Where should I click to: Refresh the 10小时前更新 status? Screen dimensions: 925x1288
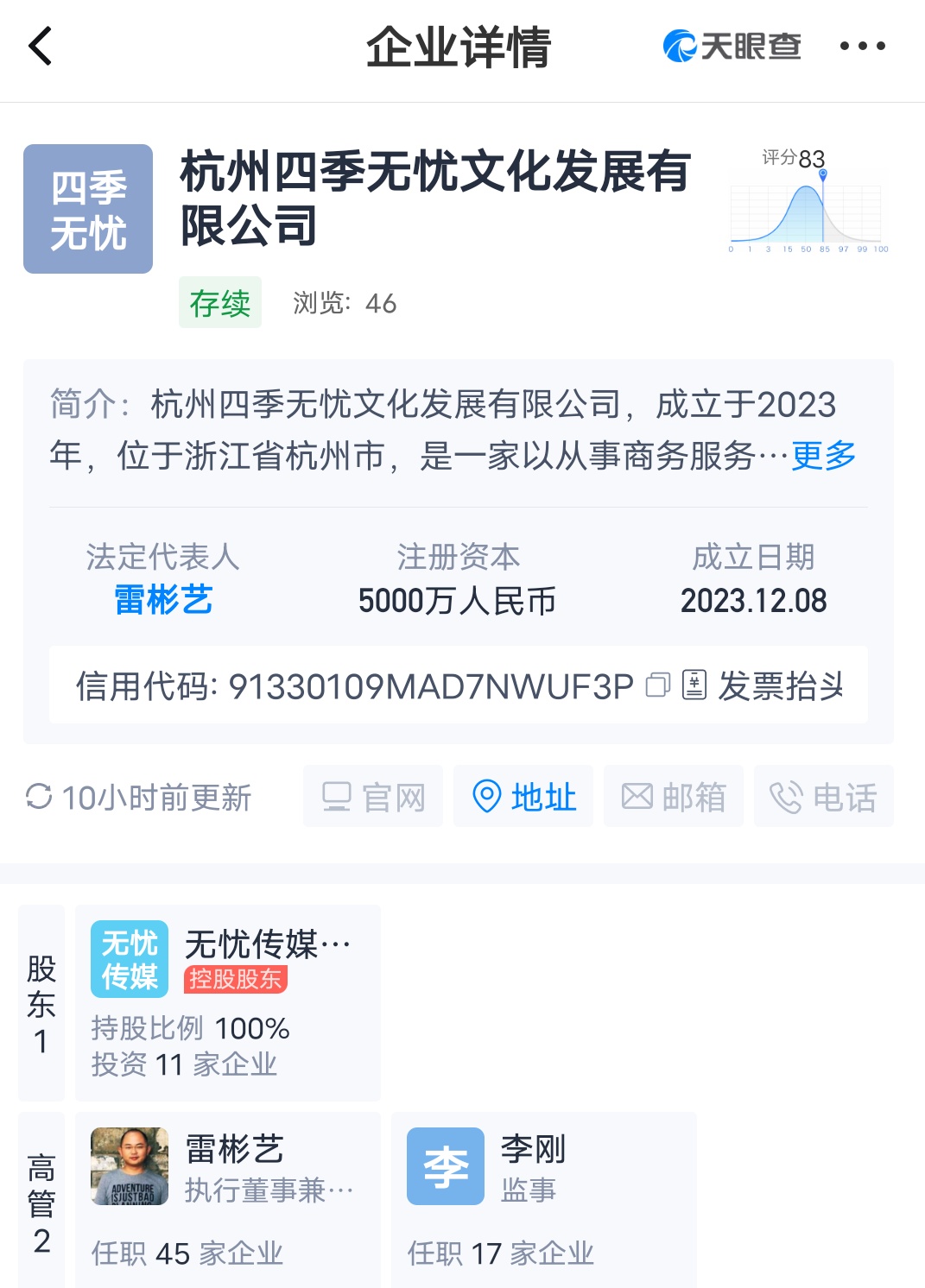[x=138, y=797]
